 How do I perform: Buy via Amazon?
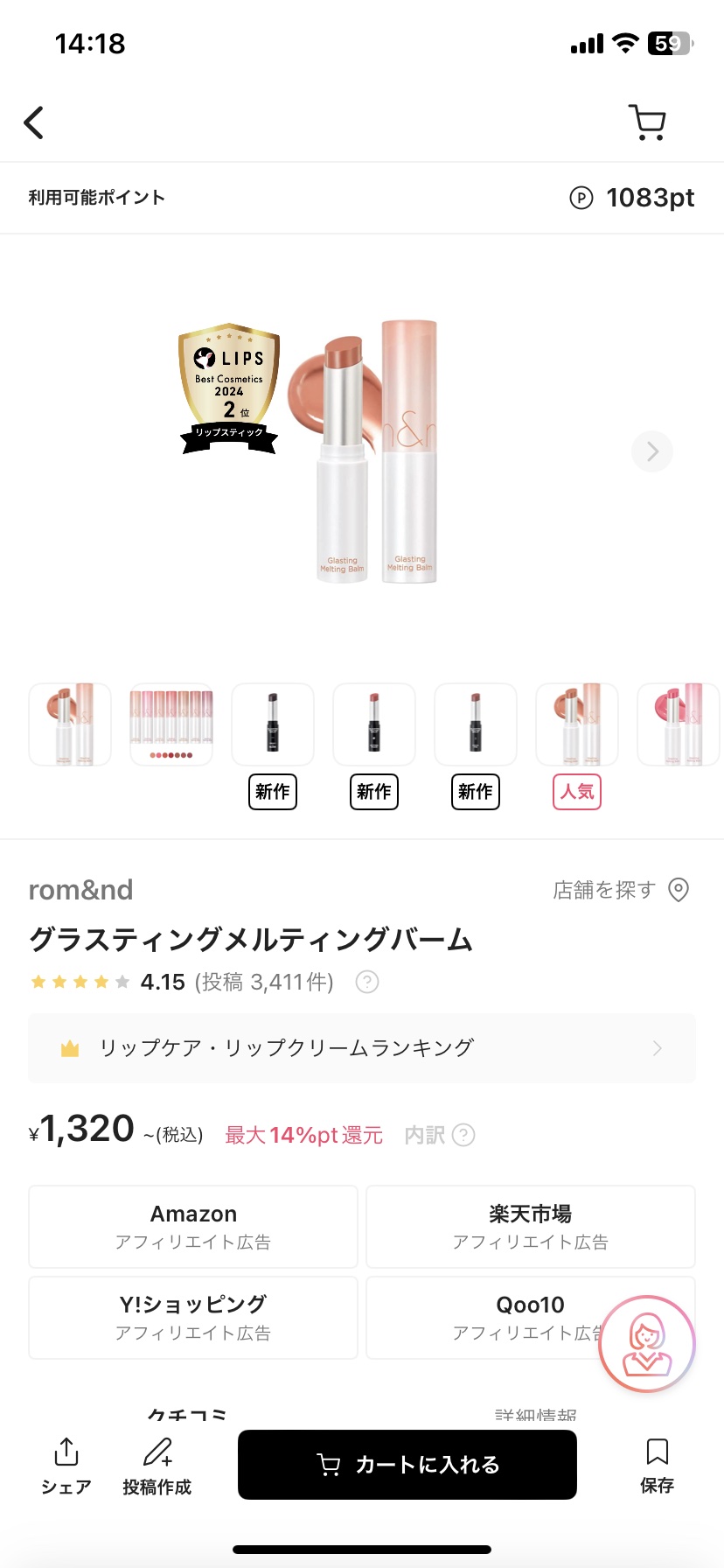pos(193,1226)
